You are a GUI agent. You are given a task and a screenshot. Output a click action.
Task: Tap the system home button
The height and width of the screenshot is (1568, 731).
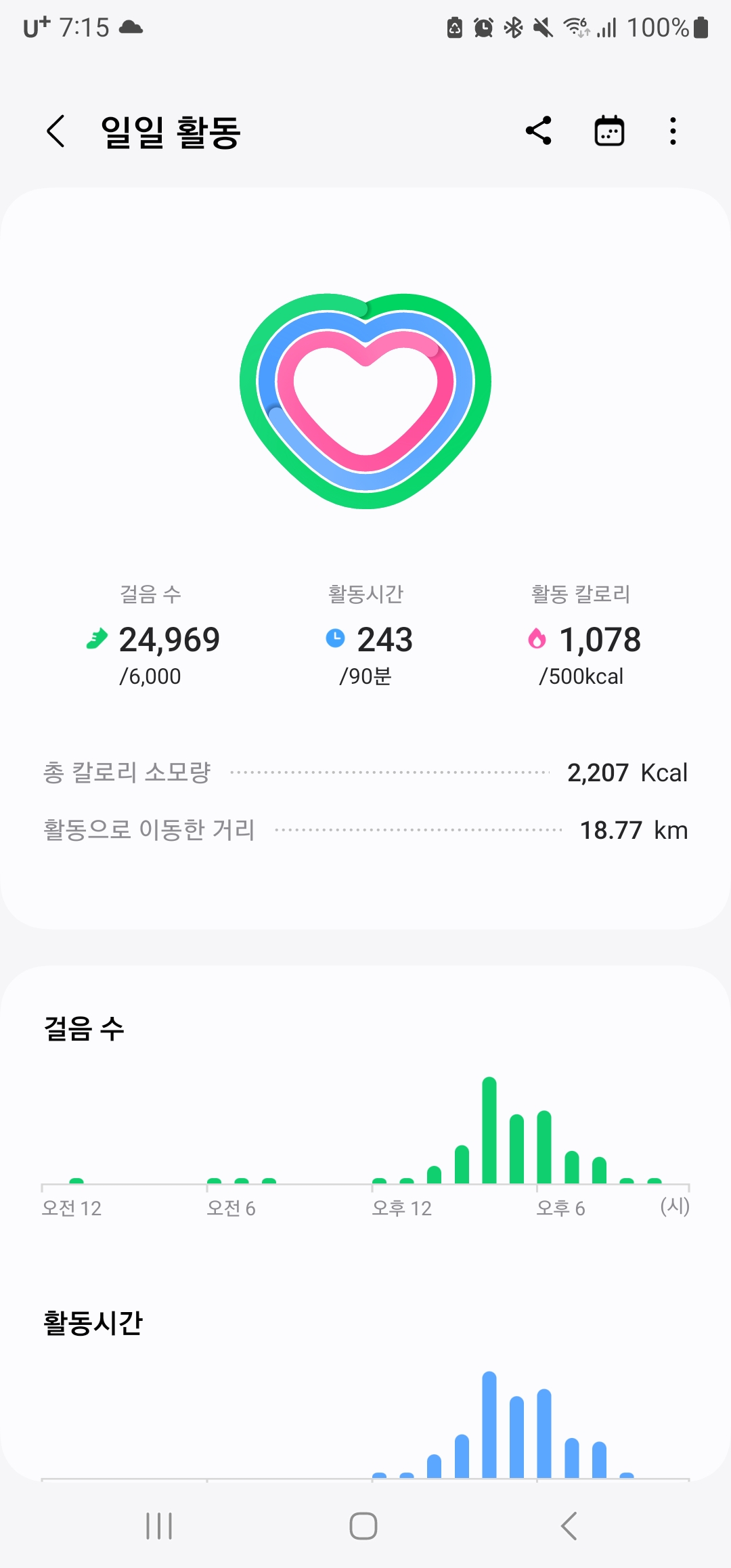tap(363, 1526)
